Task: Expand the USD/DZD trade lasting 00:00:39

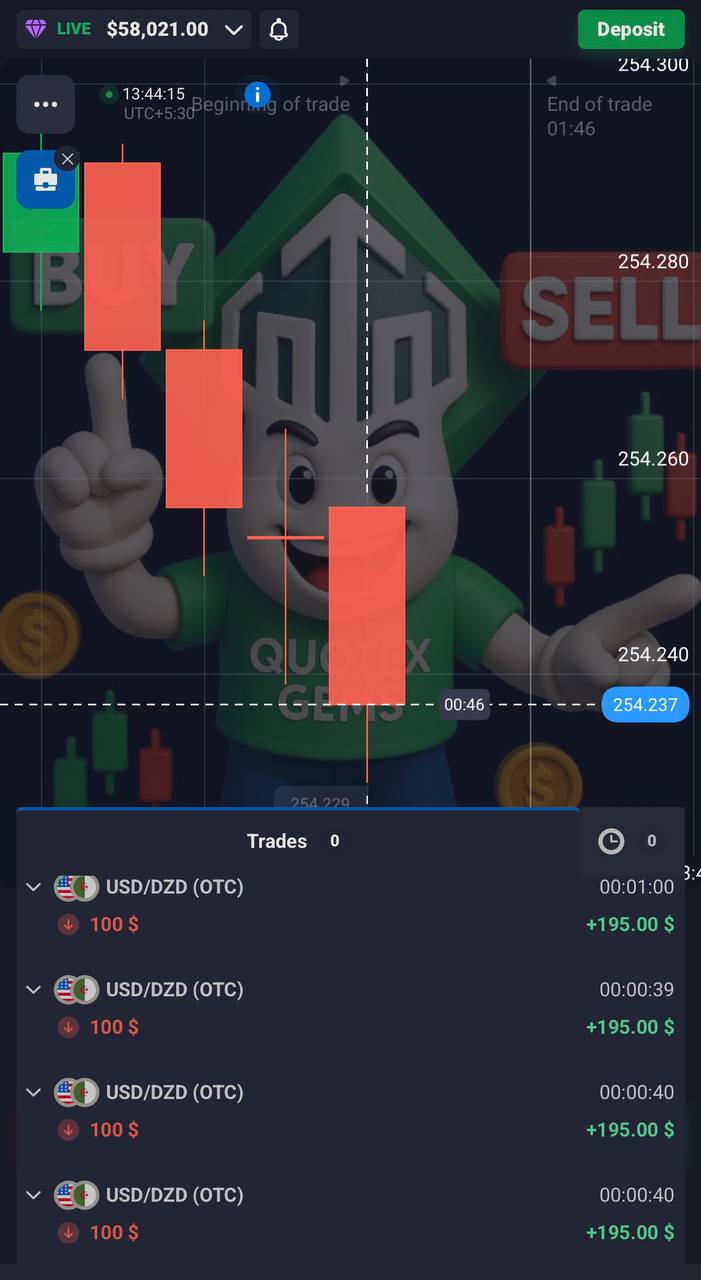Action: pos(33,990)
